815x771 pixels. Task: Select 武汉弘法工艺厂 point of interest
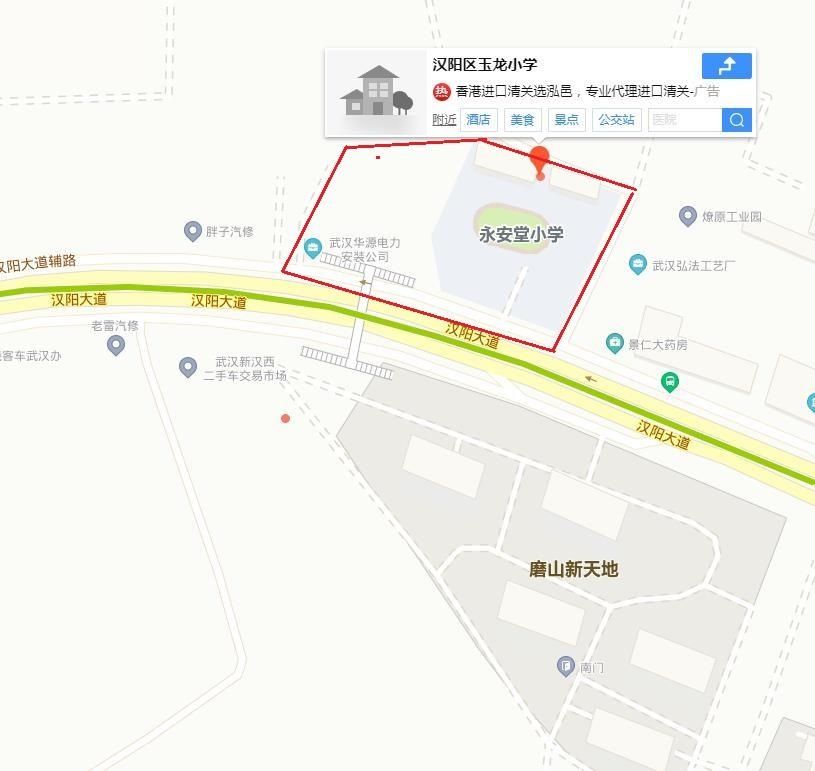pos(637,264)
